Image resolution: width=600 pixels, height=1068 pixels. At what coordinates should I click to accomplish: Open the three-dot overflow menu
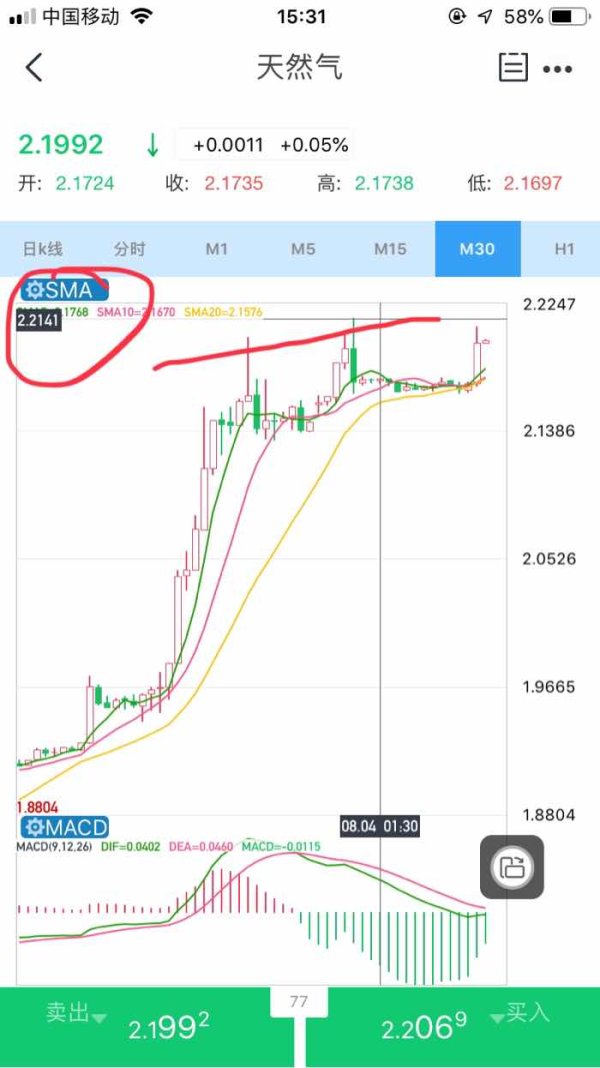[x=557, y=69]
